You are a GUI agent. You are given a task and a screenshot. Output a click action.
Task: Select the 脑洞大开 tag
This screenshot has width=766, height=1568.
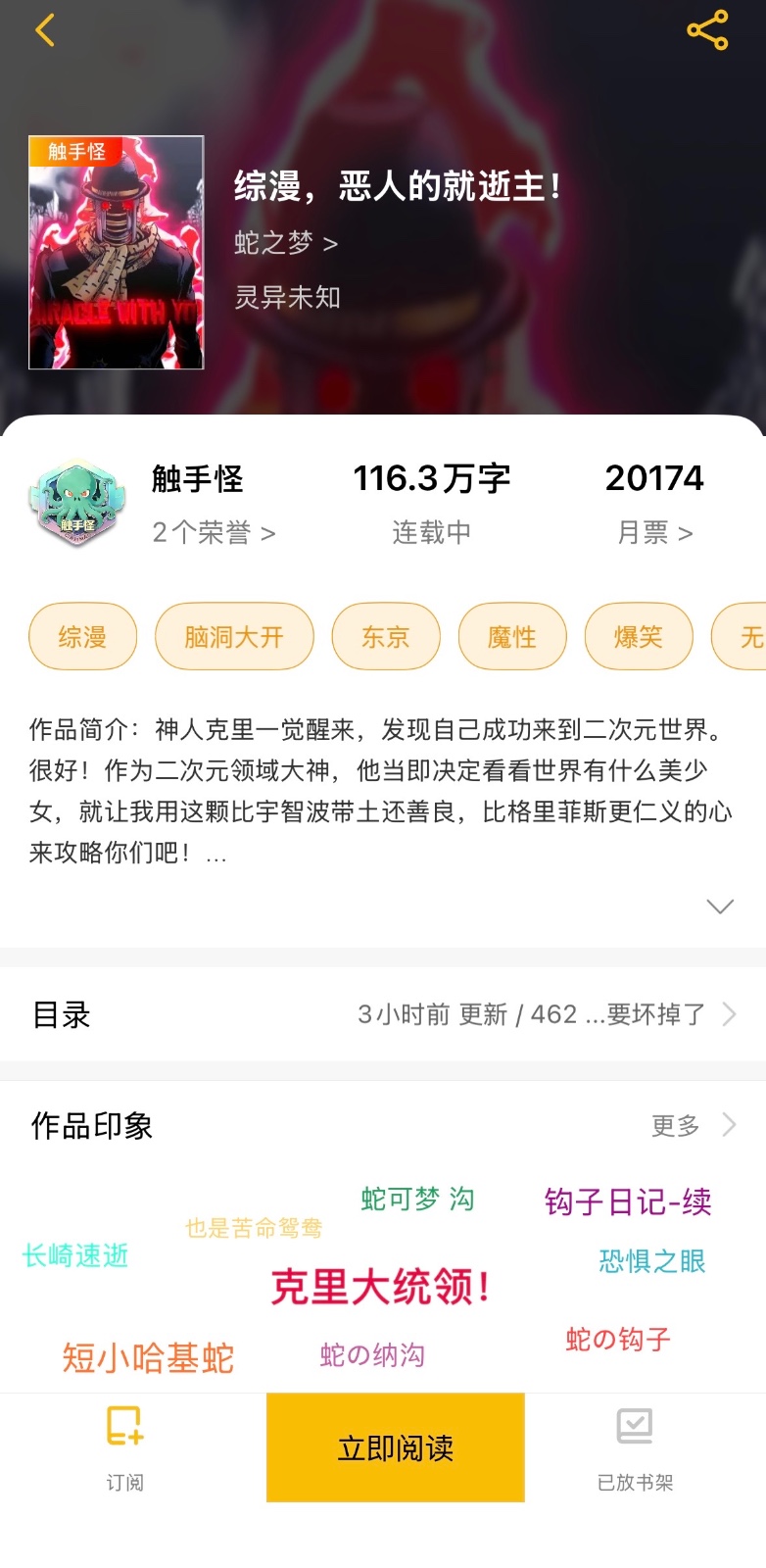click(x=234, y=636)
